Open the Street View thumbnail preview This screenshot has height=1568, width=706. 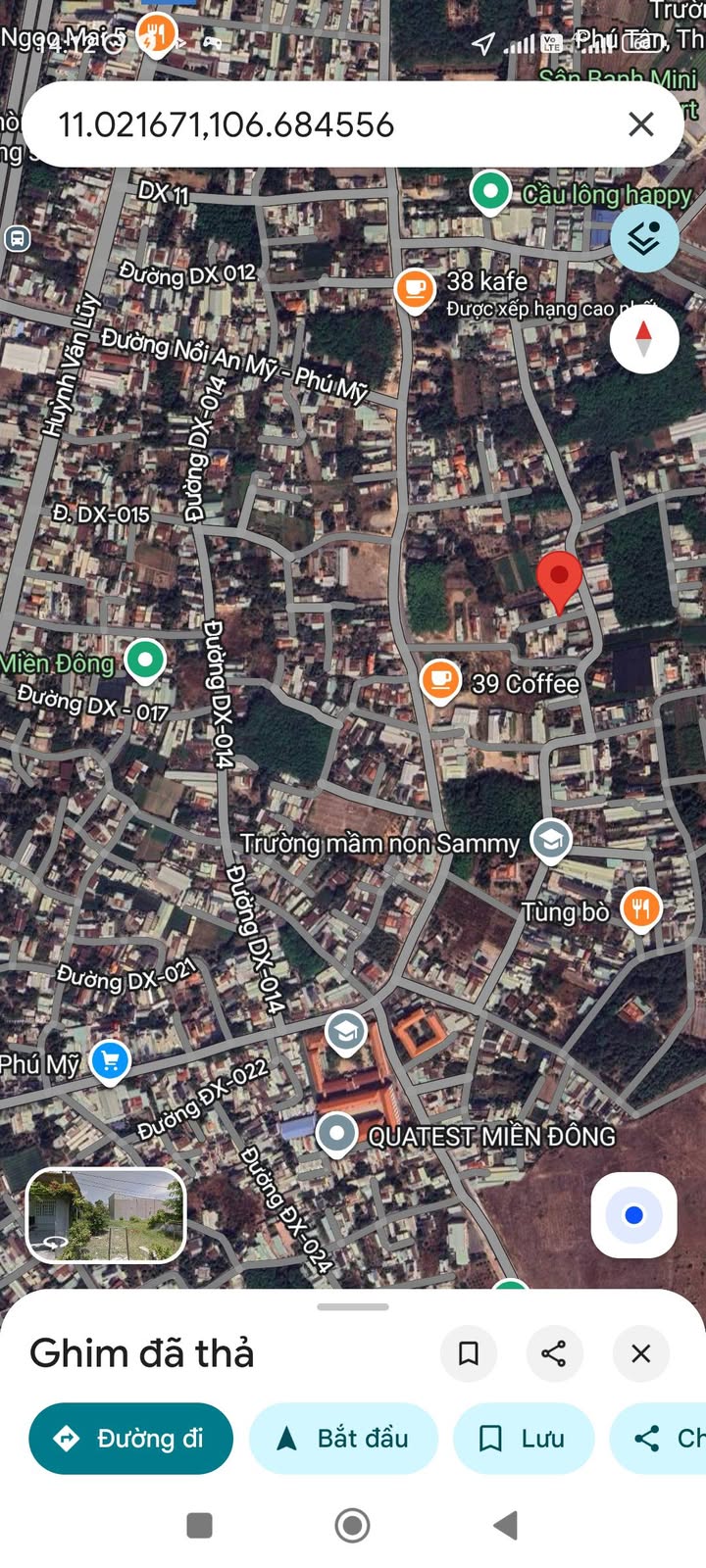(106, 1215)
